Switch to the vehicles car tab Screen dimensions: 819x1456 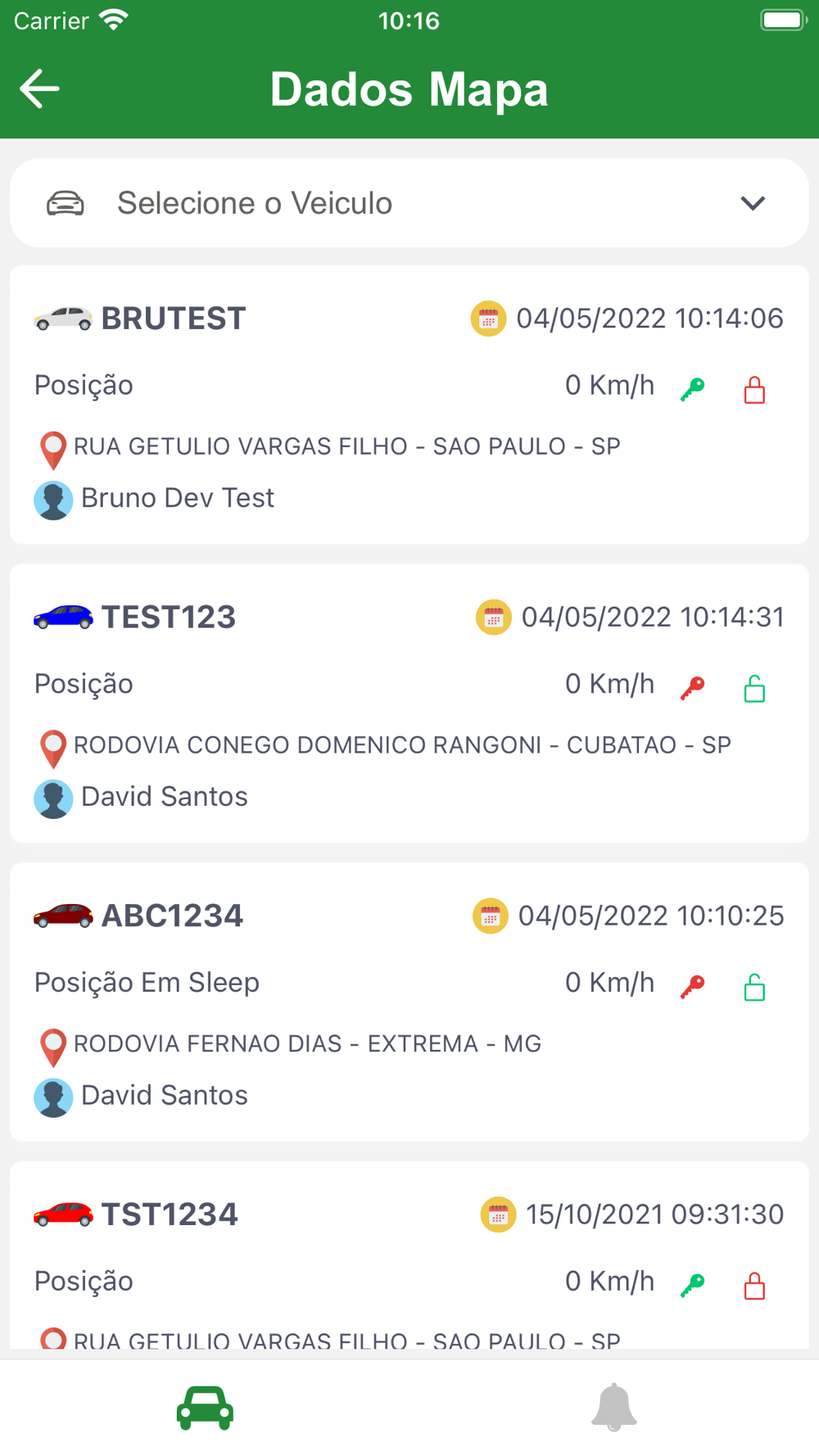(205, 1409)
